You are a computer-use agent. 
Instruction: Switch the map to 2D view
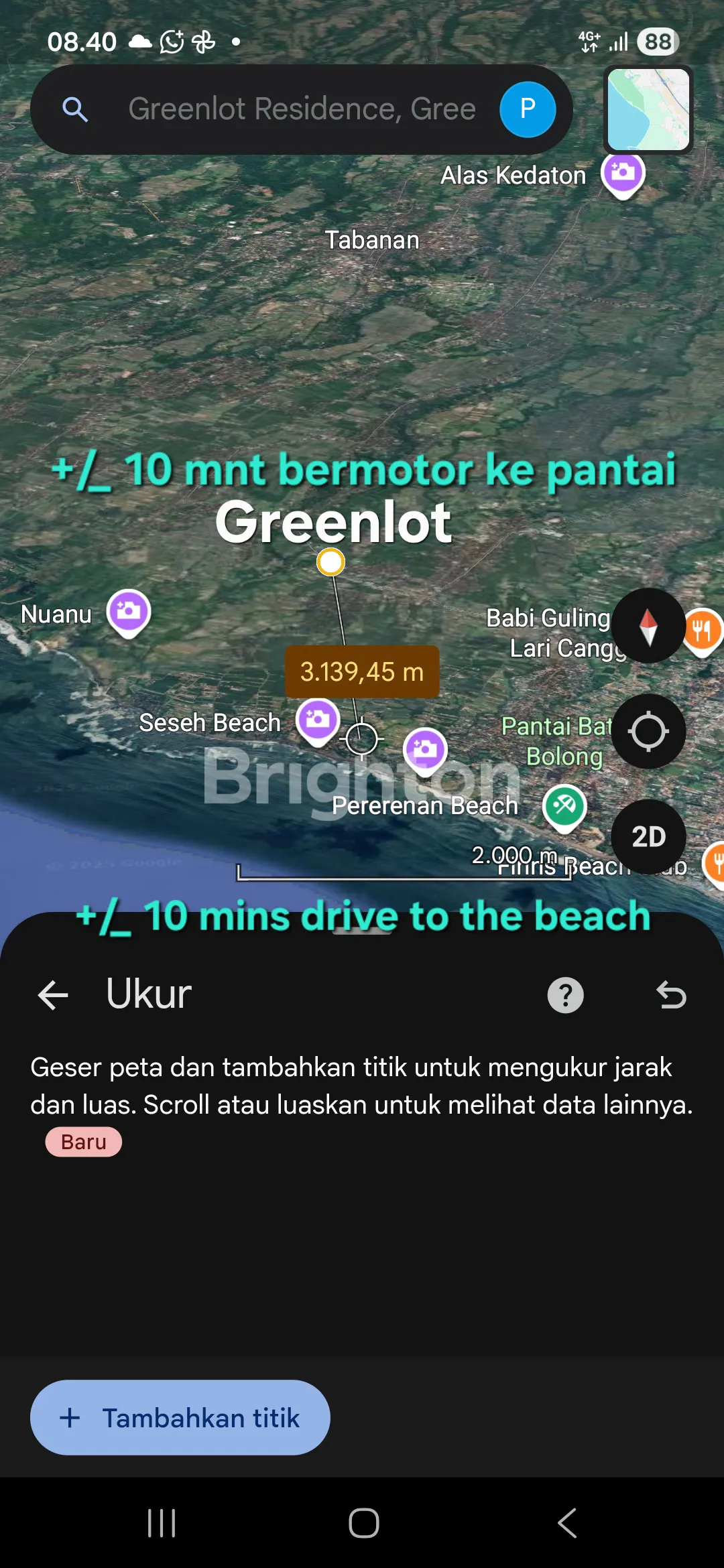point(648,836)
